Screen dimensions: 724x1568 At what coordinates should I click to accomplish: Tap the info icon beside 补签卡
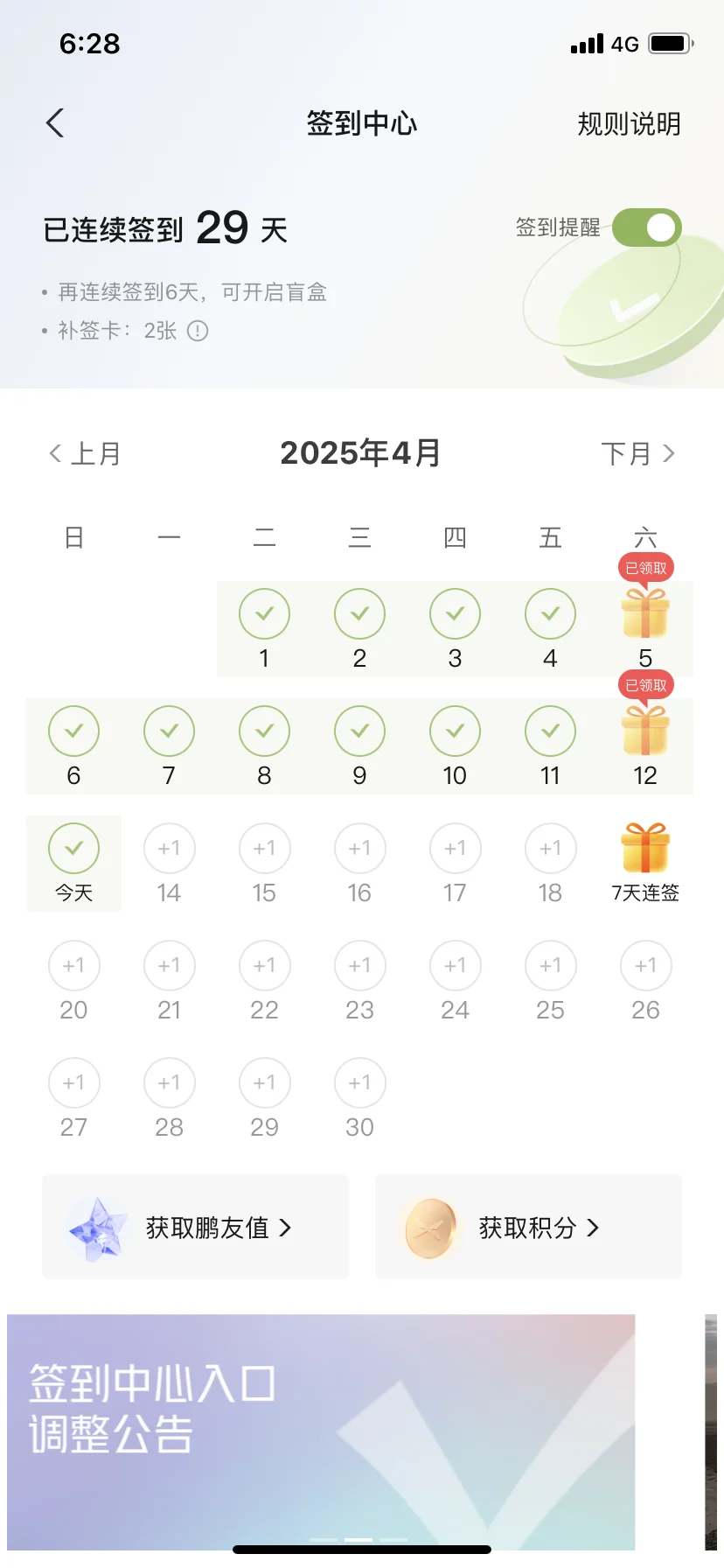click(x=198, y=331)
